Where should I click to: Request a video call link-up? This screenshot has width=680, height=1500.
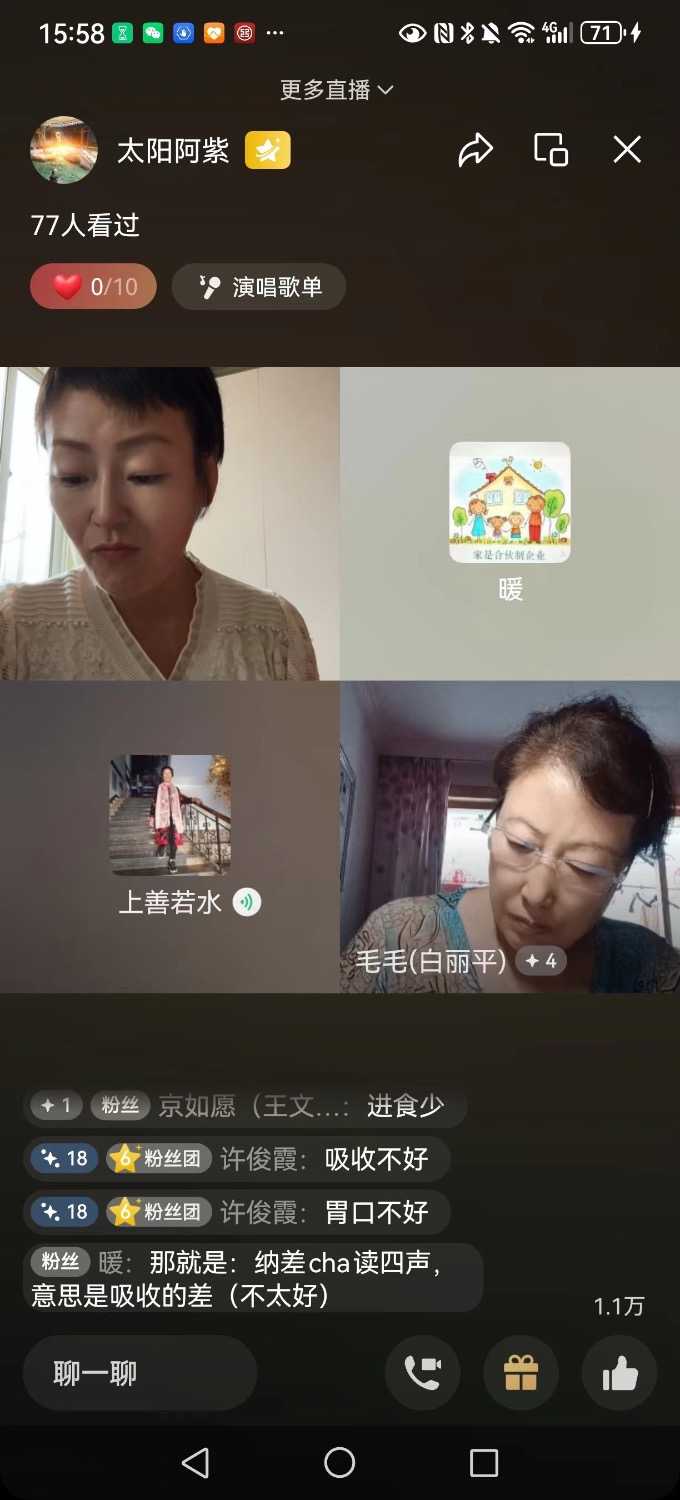pos(423,1373)
